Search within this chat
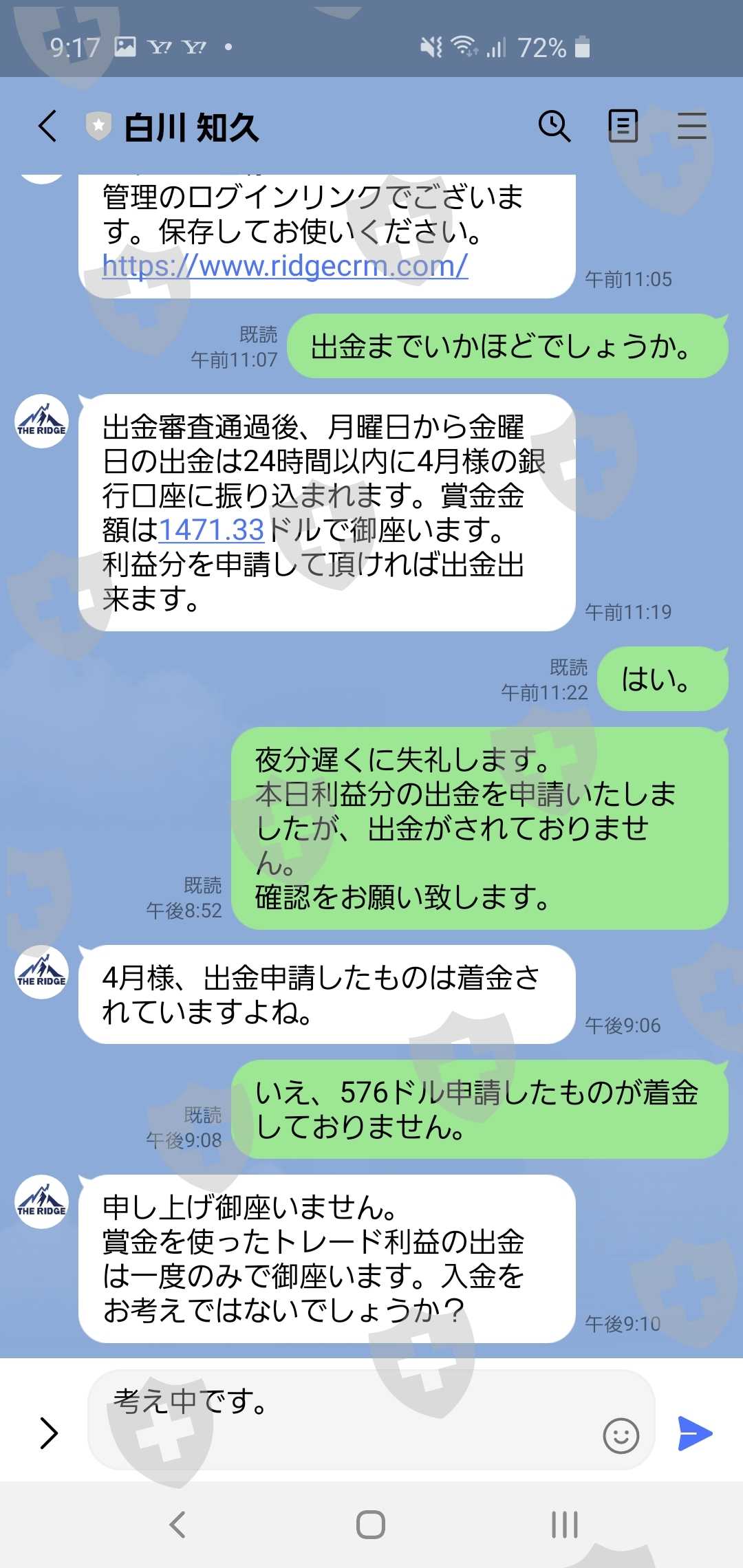The width and height of the screenshot is (743, 1568). (x=554, y=126)
